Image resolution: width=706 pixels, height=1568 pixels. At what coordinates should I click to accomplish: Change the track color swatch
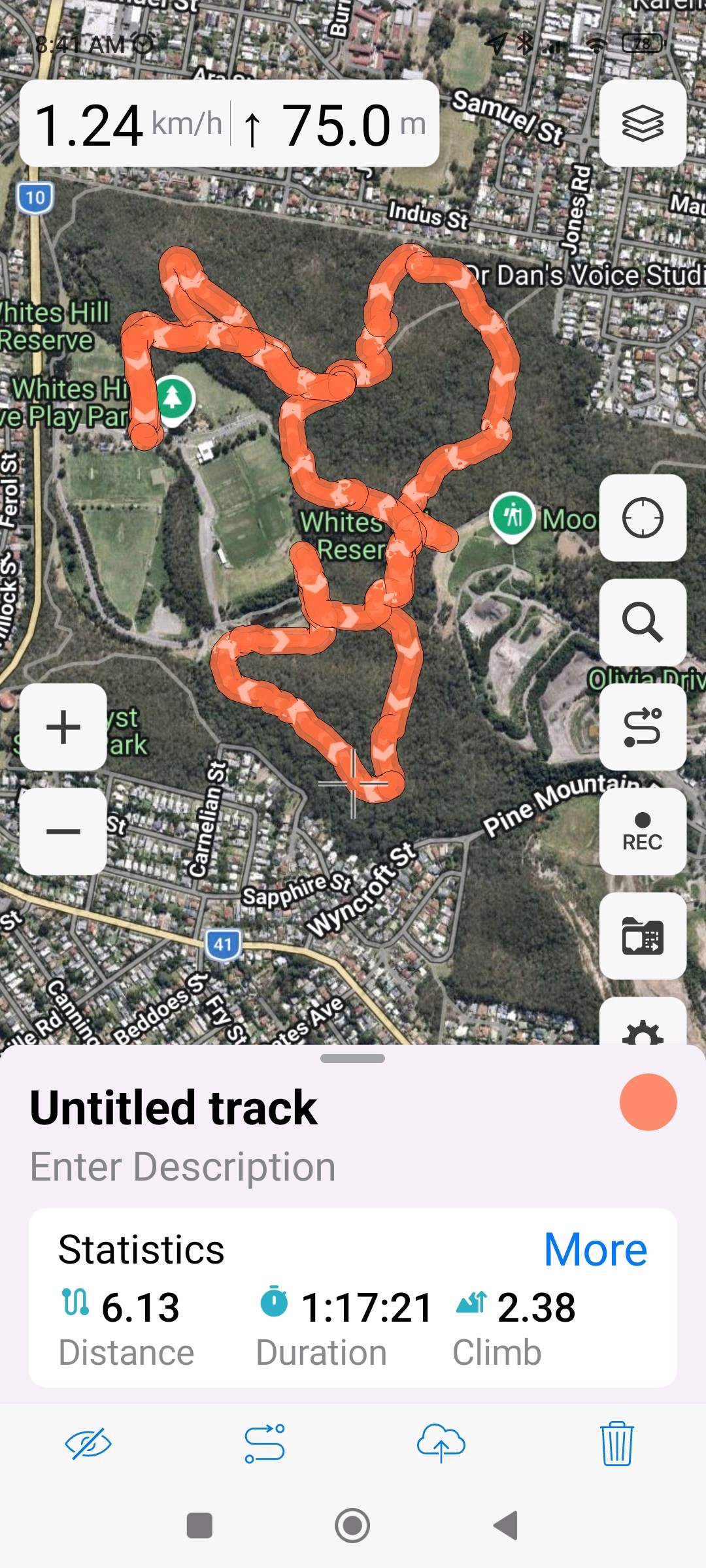coord(648,1102)
